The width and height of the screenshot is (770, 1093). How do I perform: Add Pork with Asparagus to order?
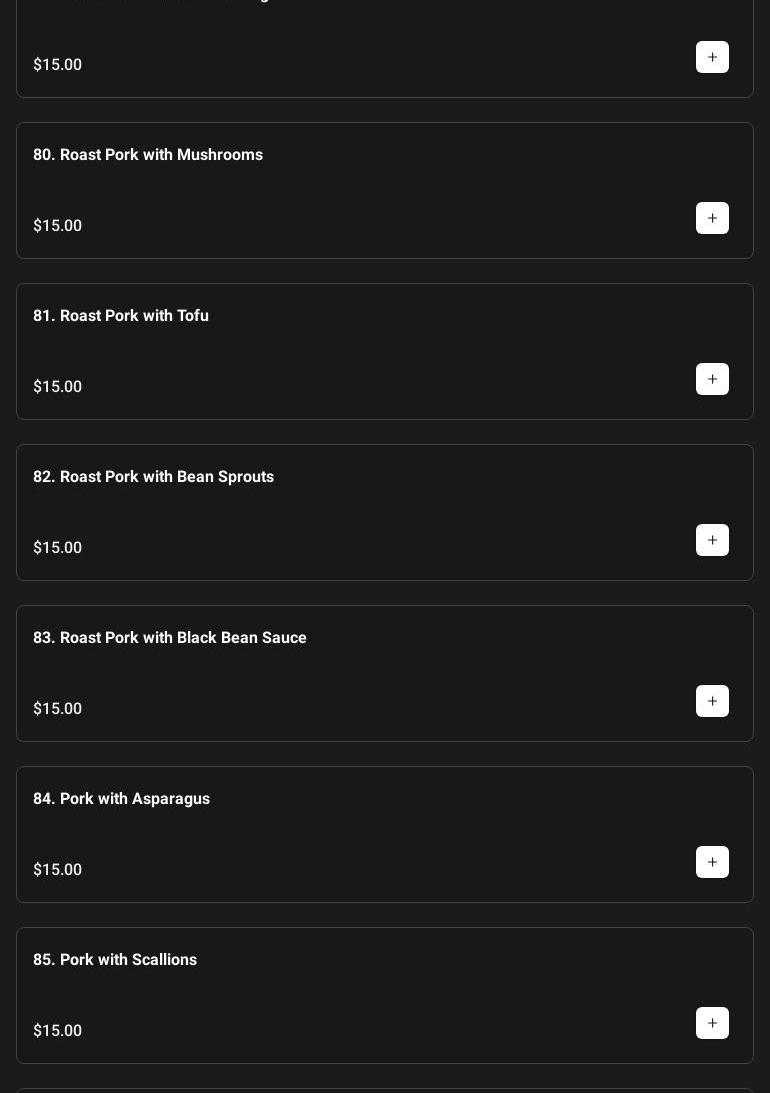(712, 862)
